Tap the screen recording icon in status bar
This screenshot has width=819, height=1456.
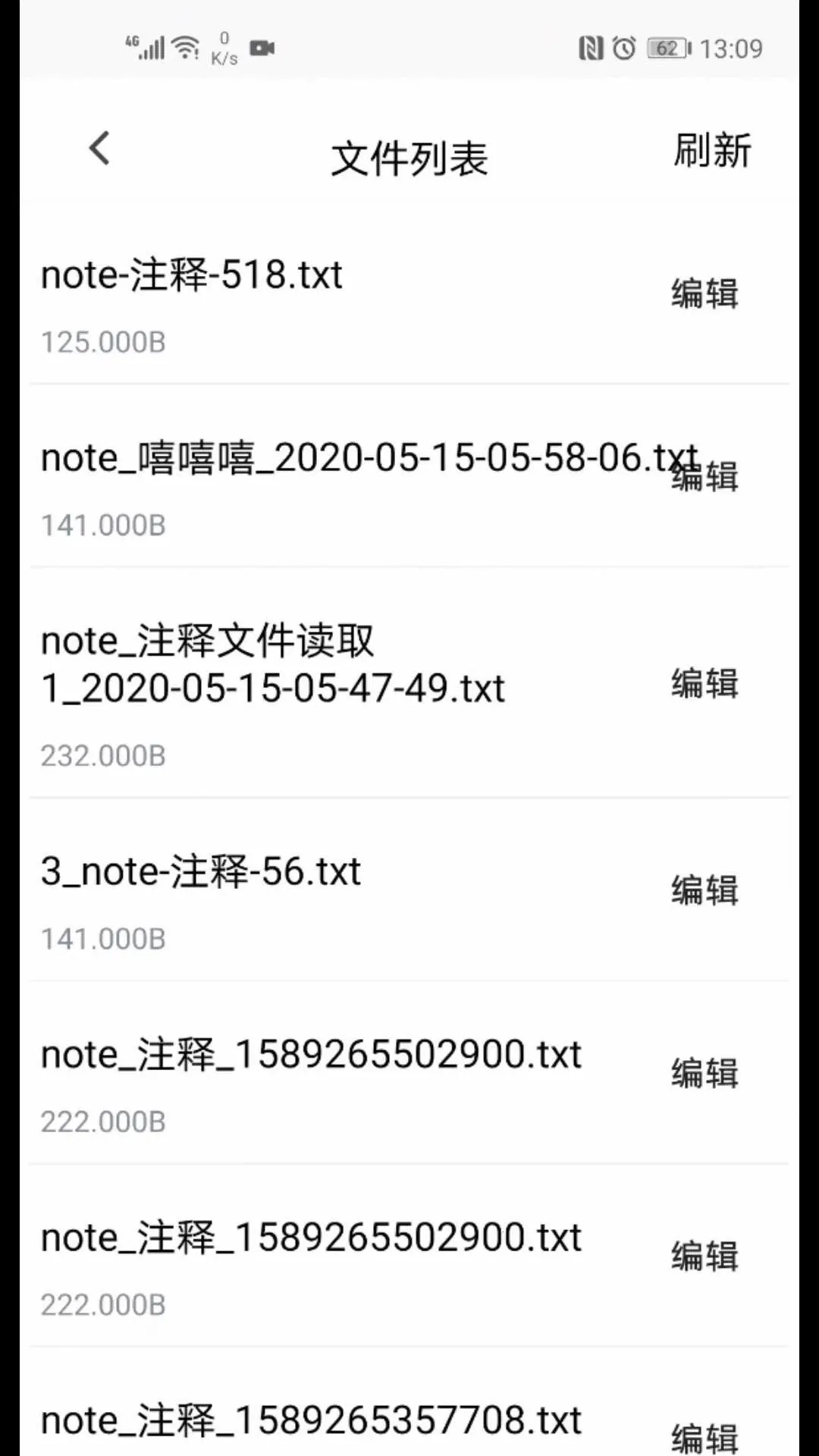pyautogui.click(x=262, y=49)
